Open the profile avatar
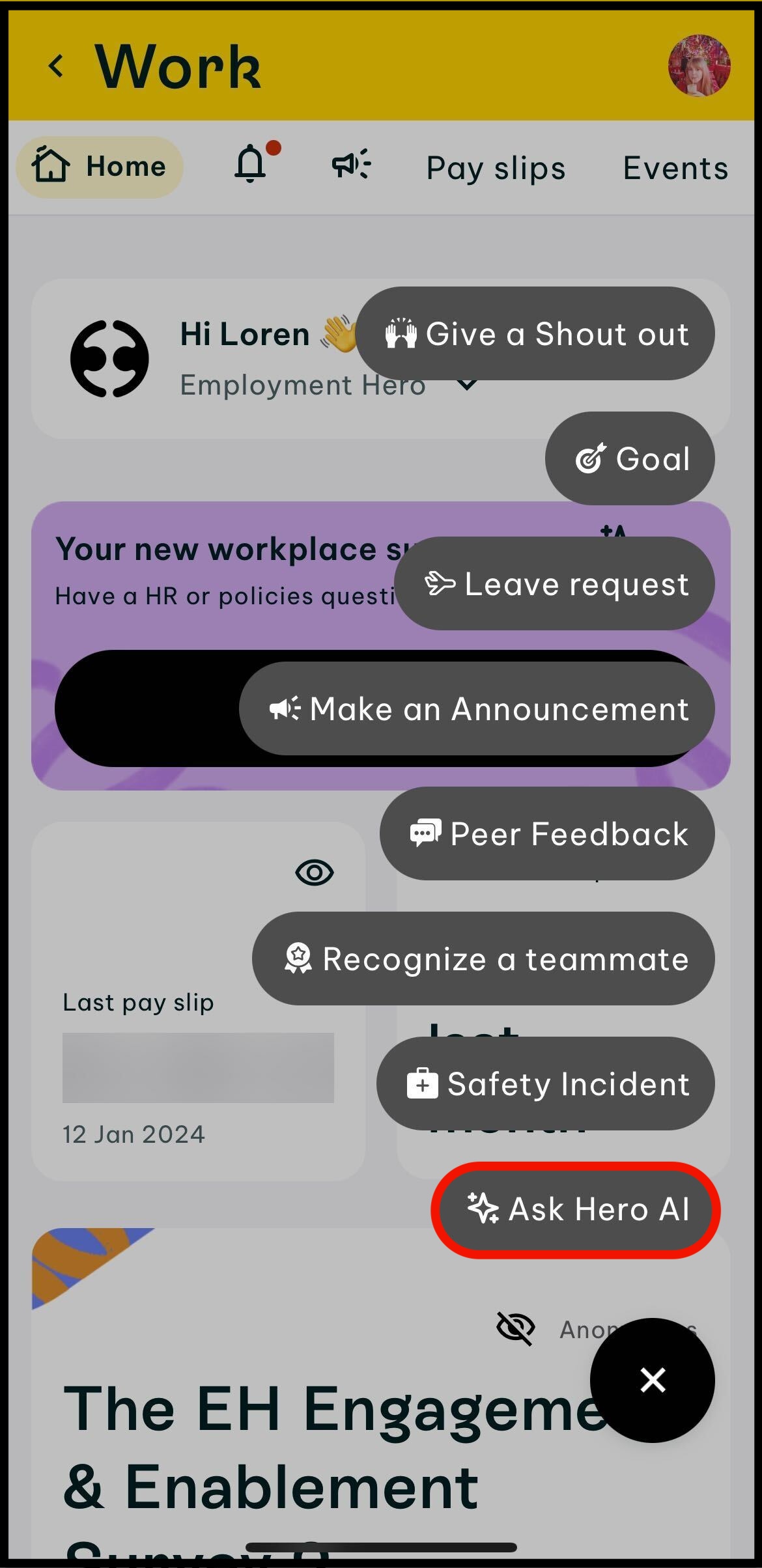762x1568 pixels. click(698, 66)
